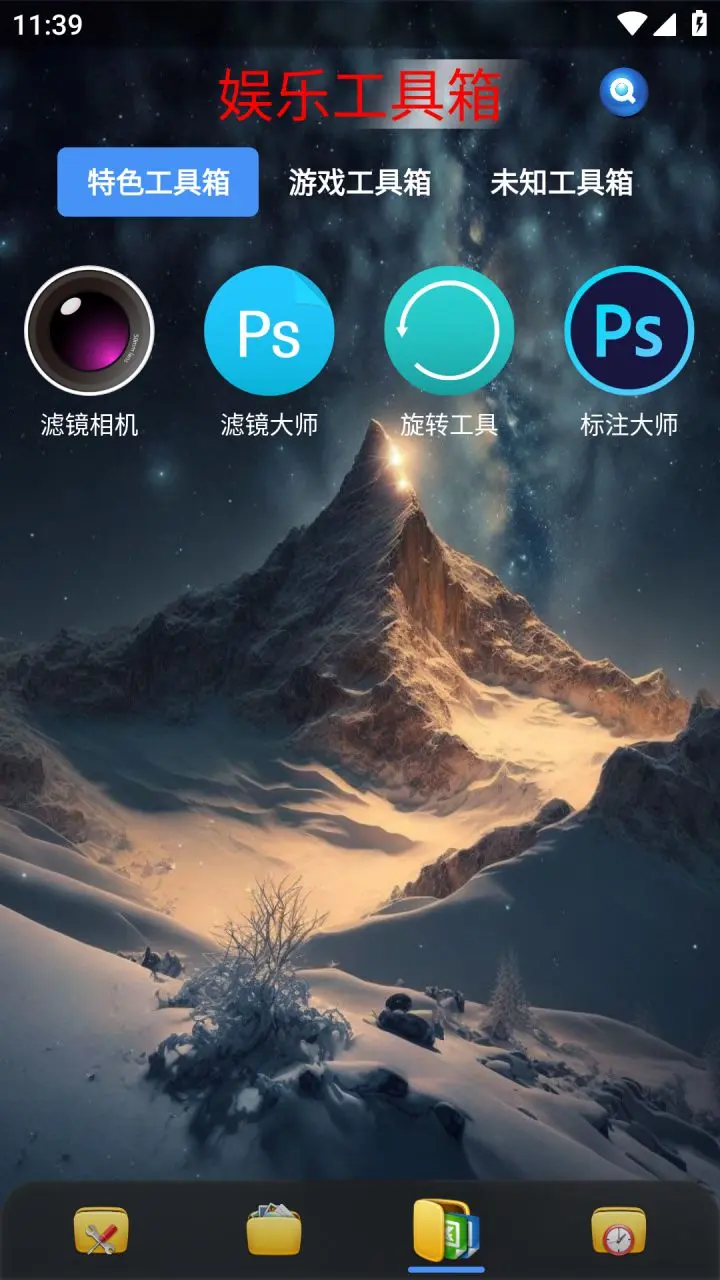Open the search icon beside the title
Image resolution: width=720 pixels, height=1280 pixels.
(x=623, y=93)
